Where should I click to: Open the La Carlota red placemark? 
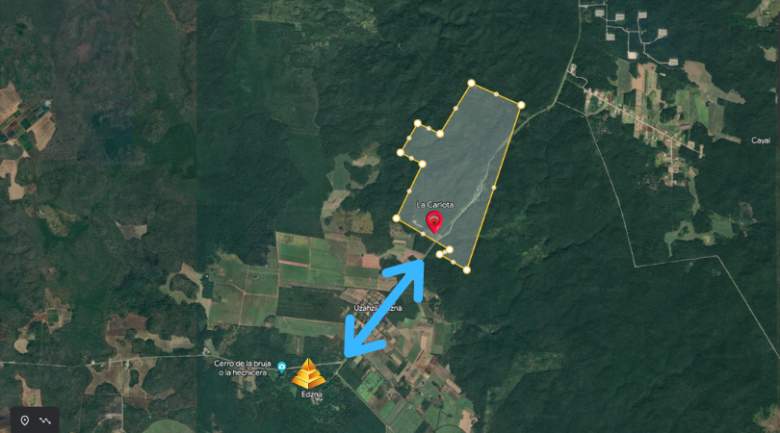point(434,221)
